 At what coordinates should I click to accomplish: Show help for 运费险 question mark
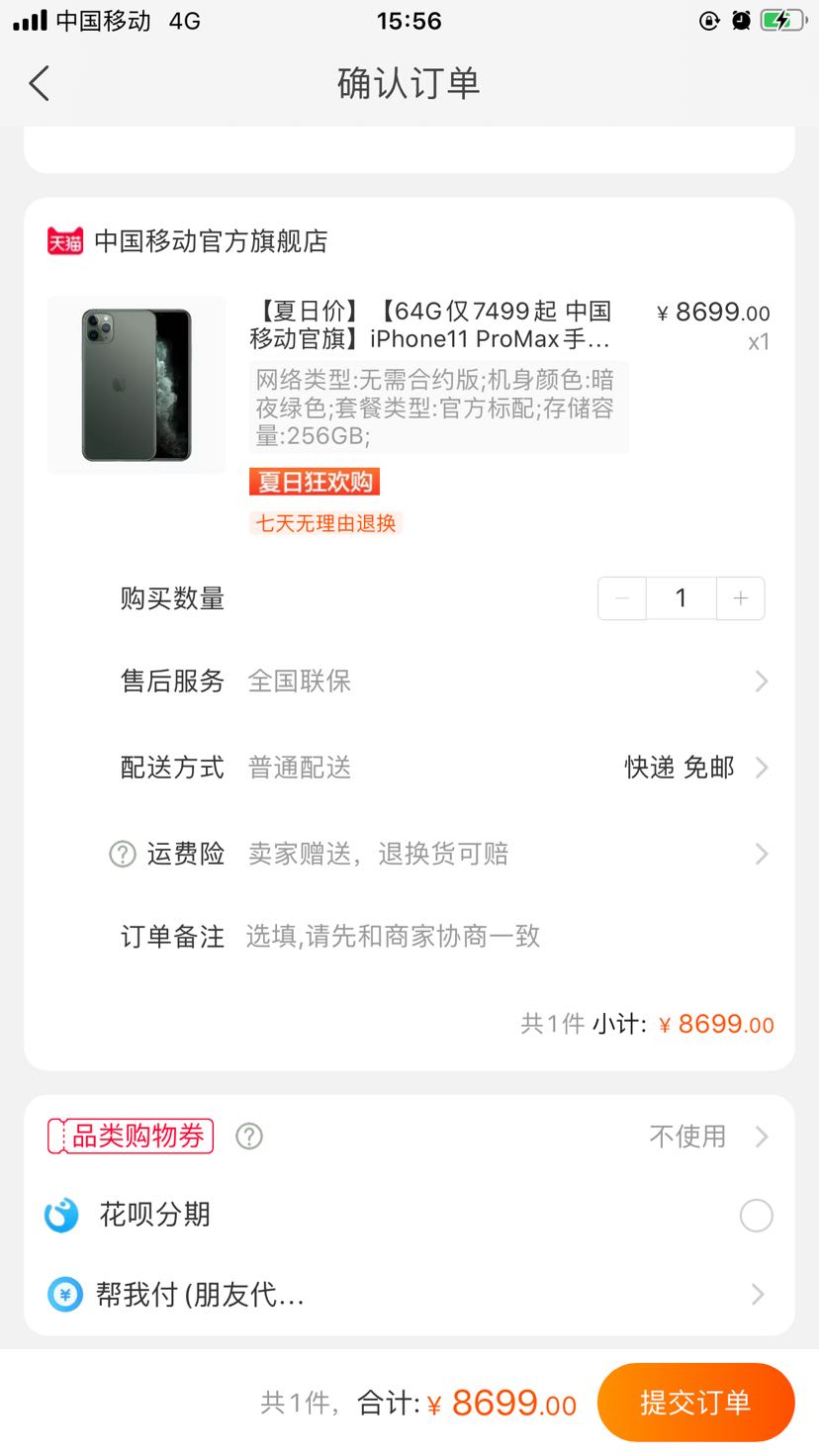pos(122,854)
